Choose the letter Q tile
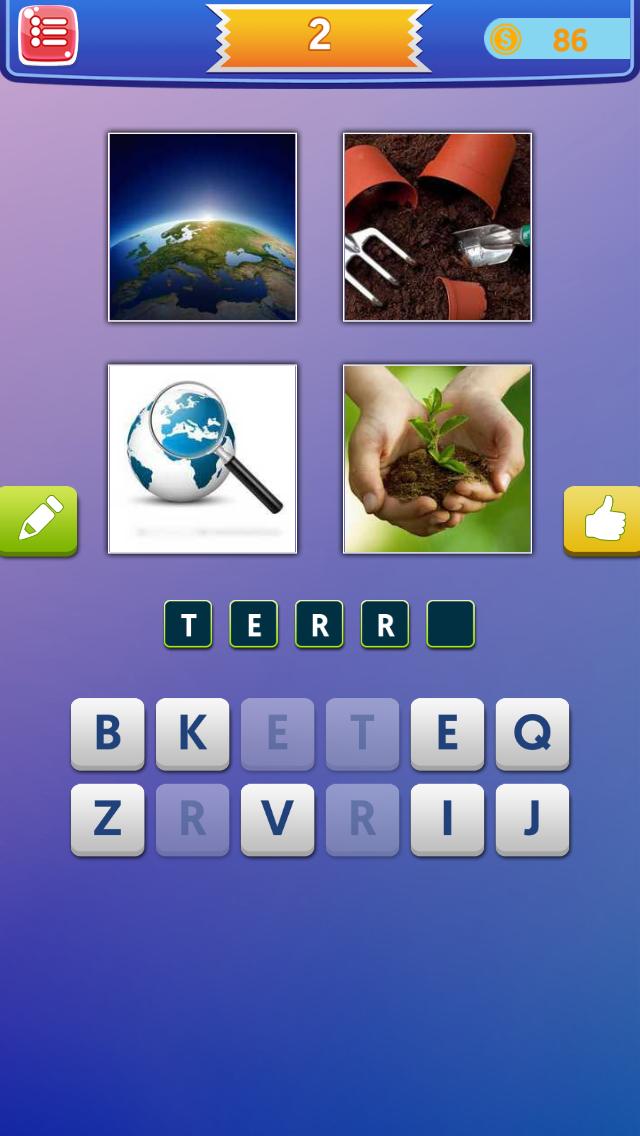The height and width of the screenshot is (1136, 640). point(533,734)
